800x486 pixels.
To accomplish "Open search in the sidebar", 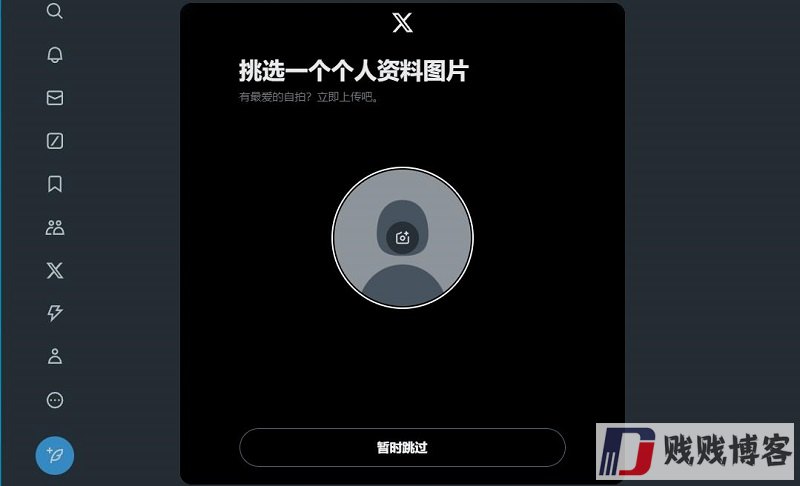I will (55, 12).
